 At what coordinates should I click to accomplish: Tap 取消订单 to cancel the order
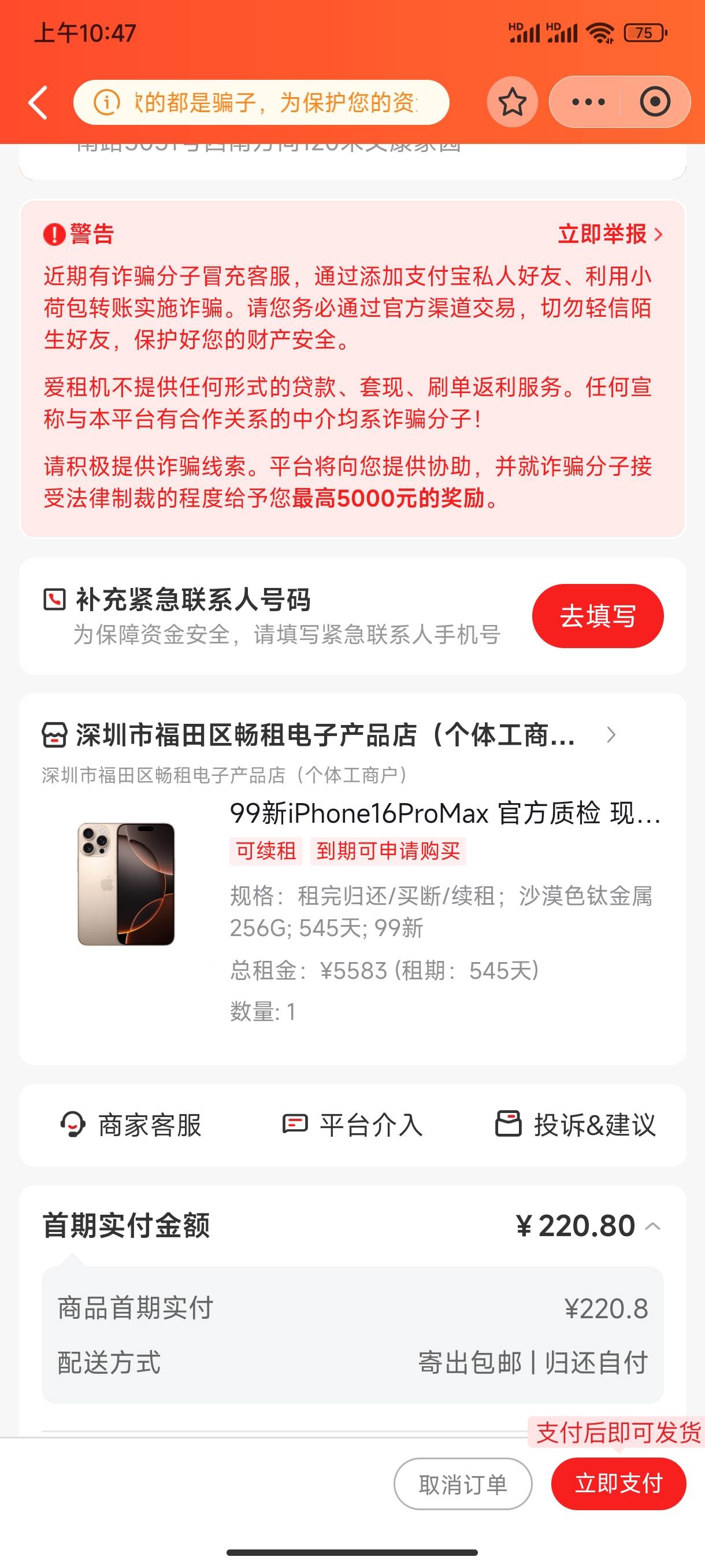pos(463,1484)
